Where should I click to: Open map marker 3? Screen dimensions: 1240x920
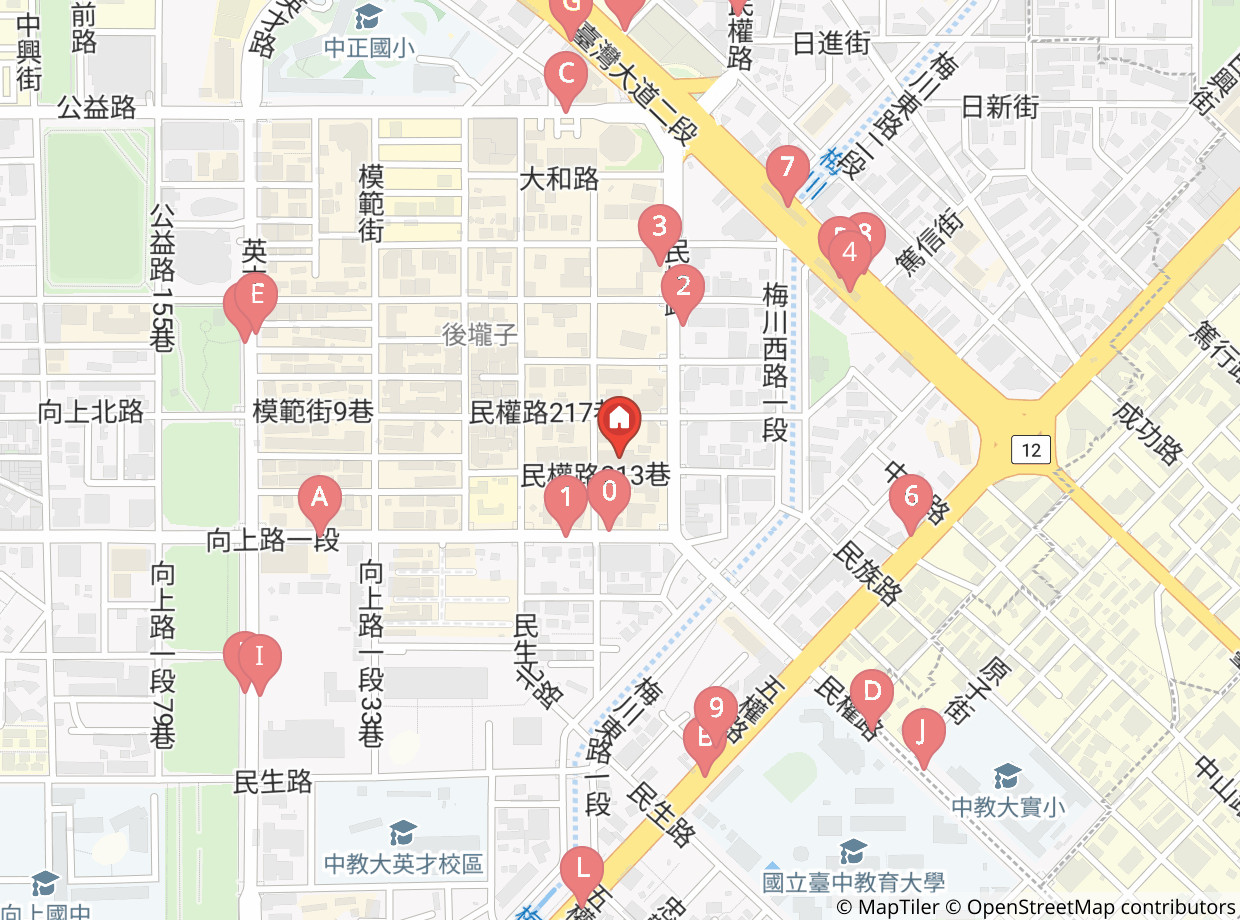[659, 227]
